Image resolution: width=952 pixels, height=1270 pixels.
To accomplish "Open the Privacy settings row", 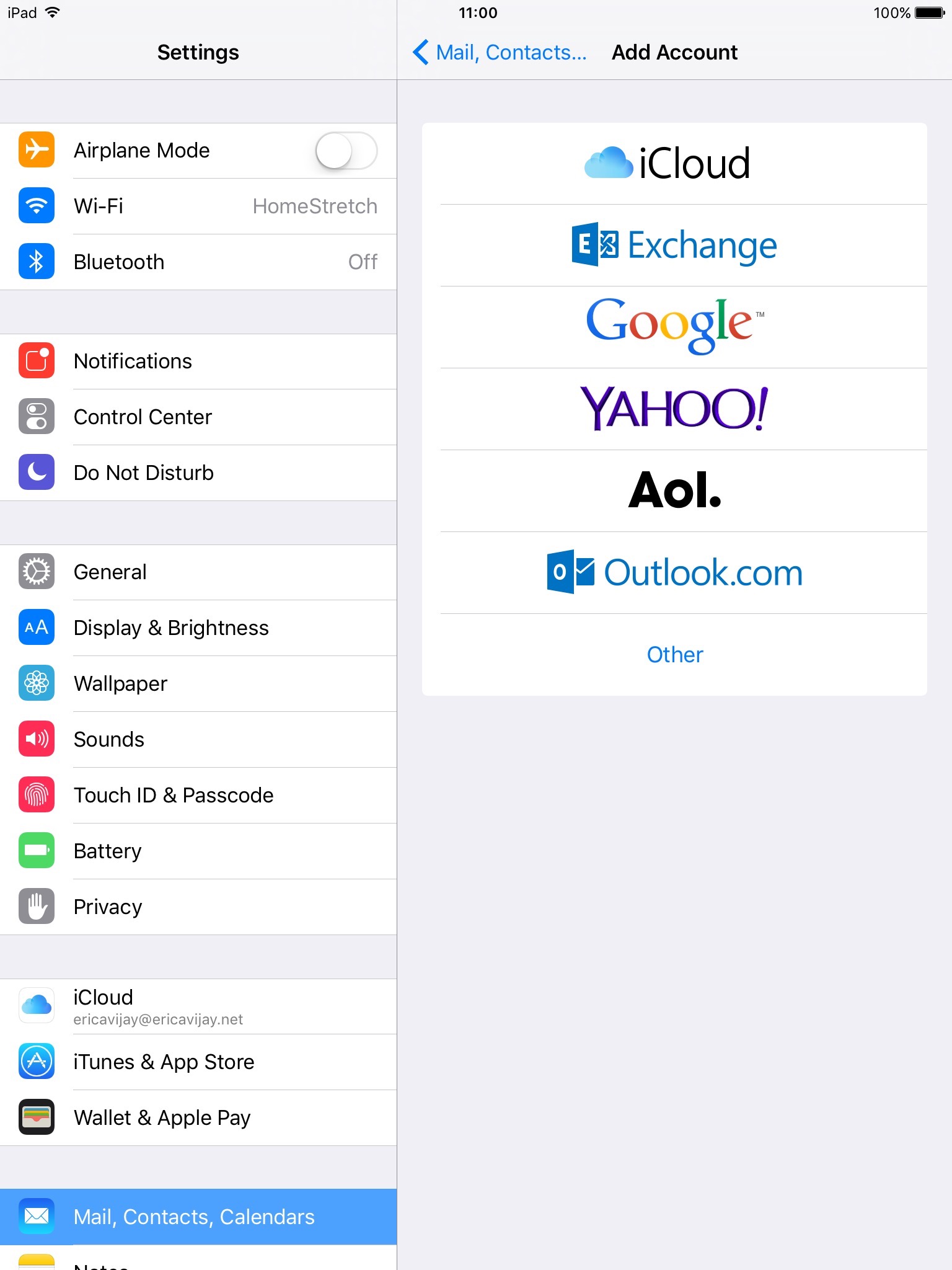I will click(198, 907).
